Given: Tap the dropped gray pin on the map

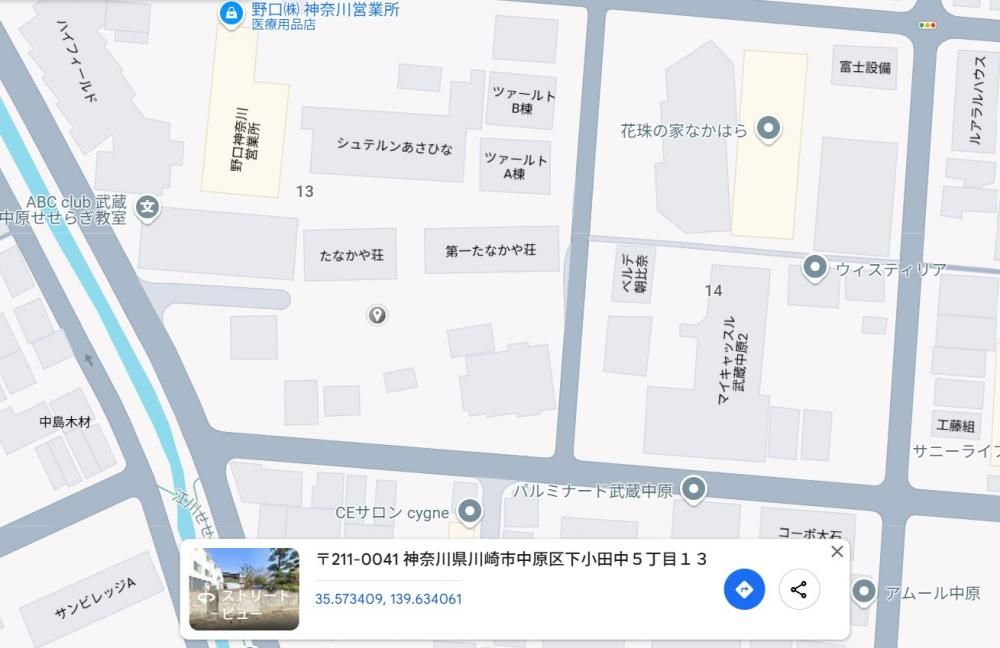Looking at the screenshot, I should coord(377,315).
